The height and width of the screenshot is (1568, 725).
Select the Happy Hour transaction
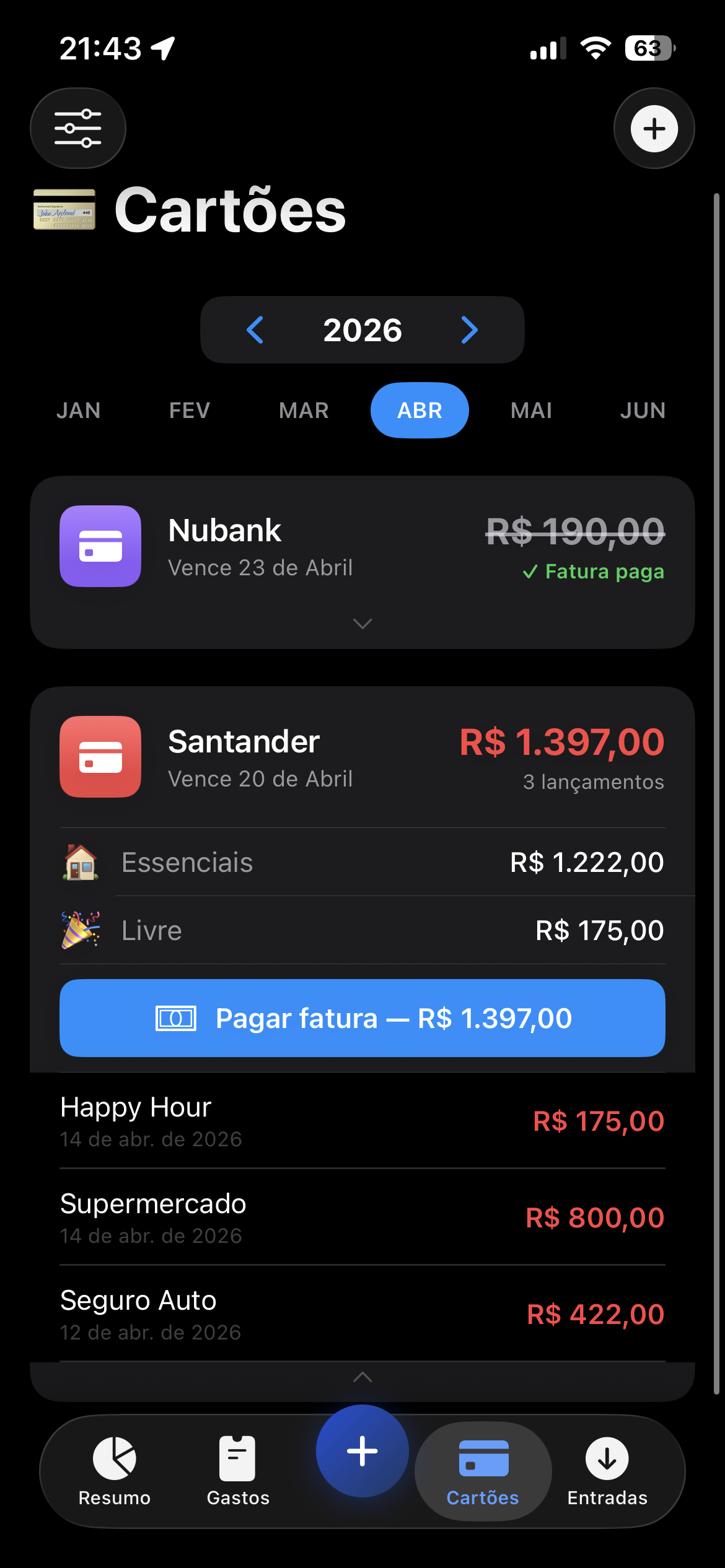pos(362,1121)
